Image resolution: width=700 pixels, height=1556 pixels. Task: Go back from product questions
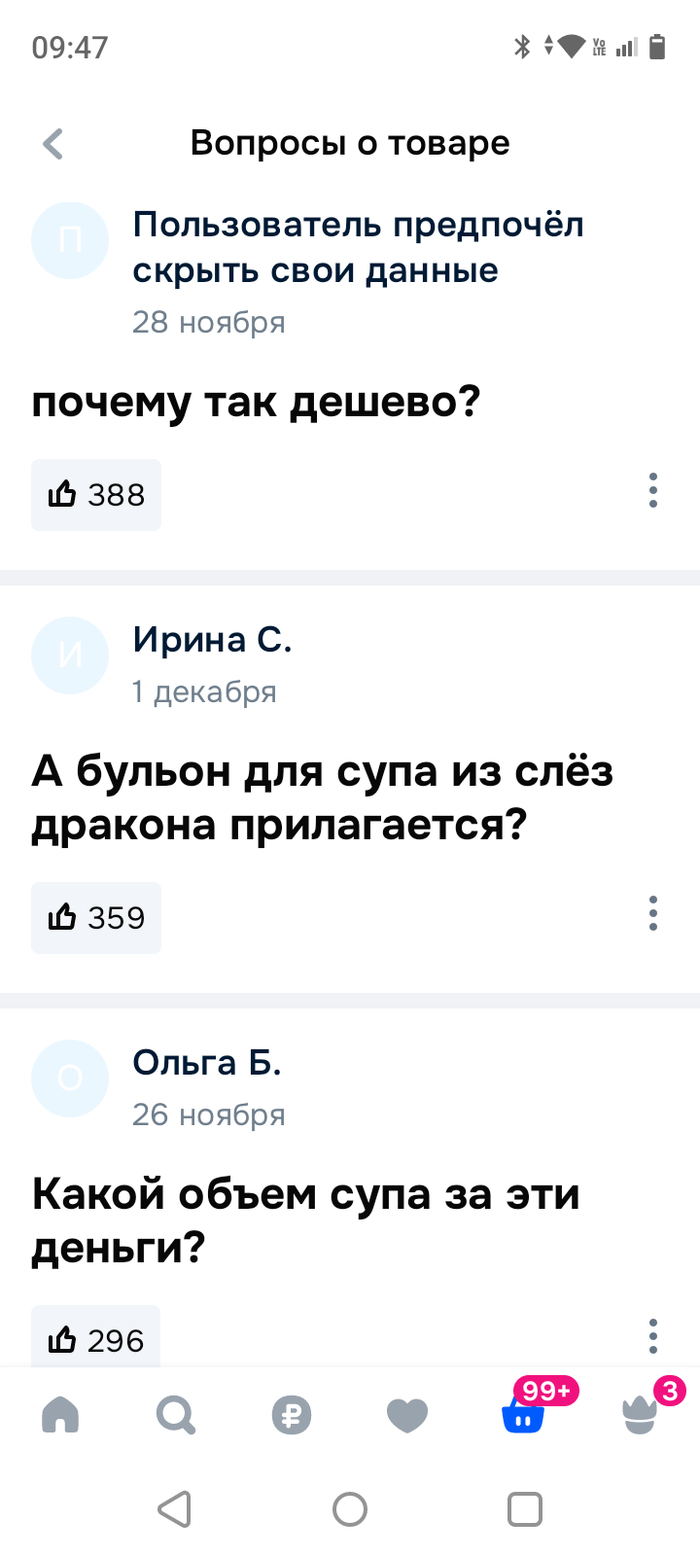click(54, 144)
